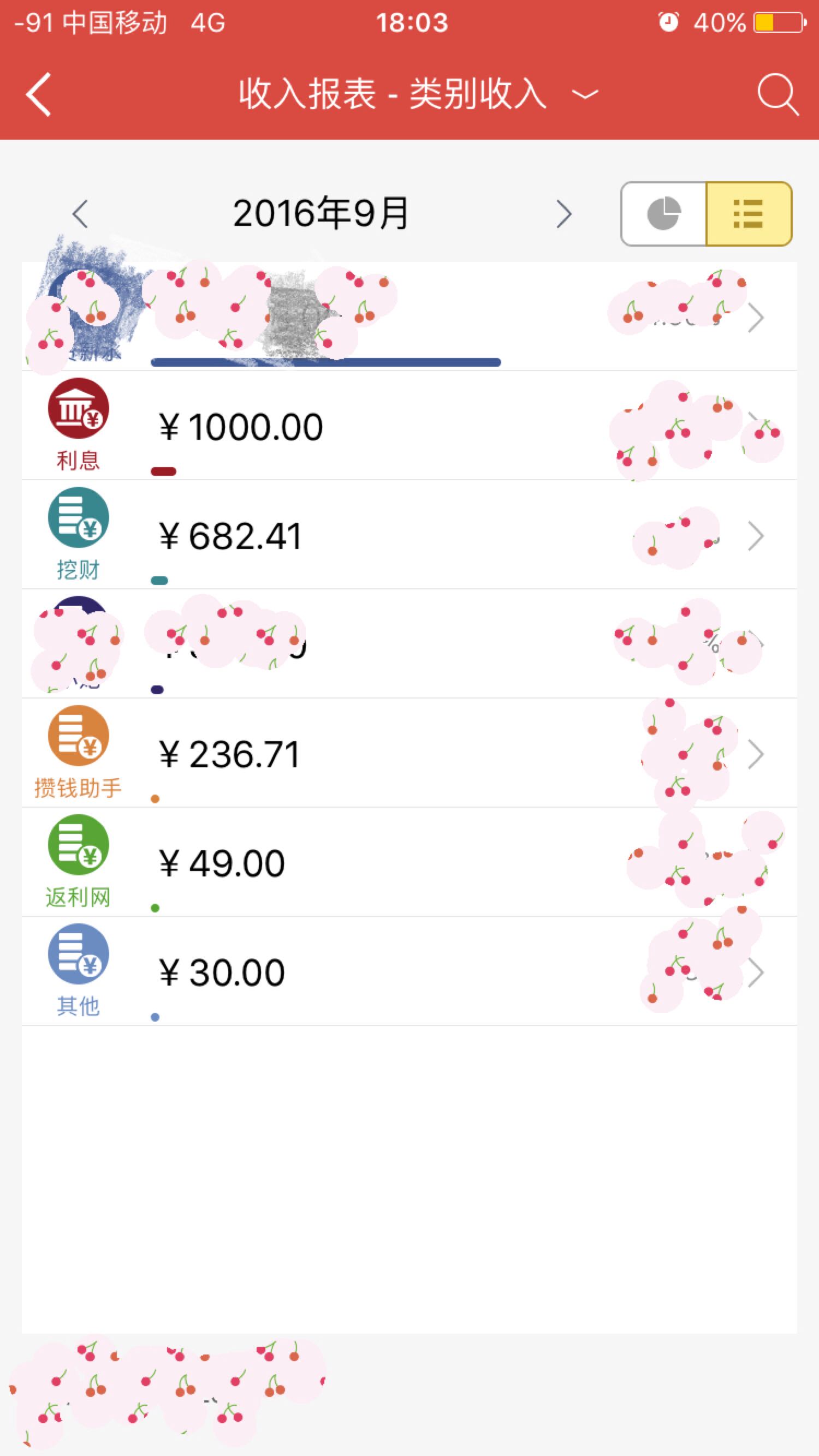Open the search magnifier icon
Viewport: 819px width, 1456px height.
click(778, 94)
